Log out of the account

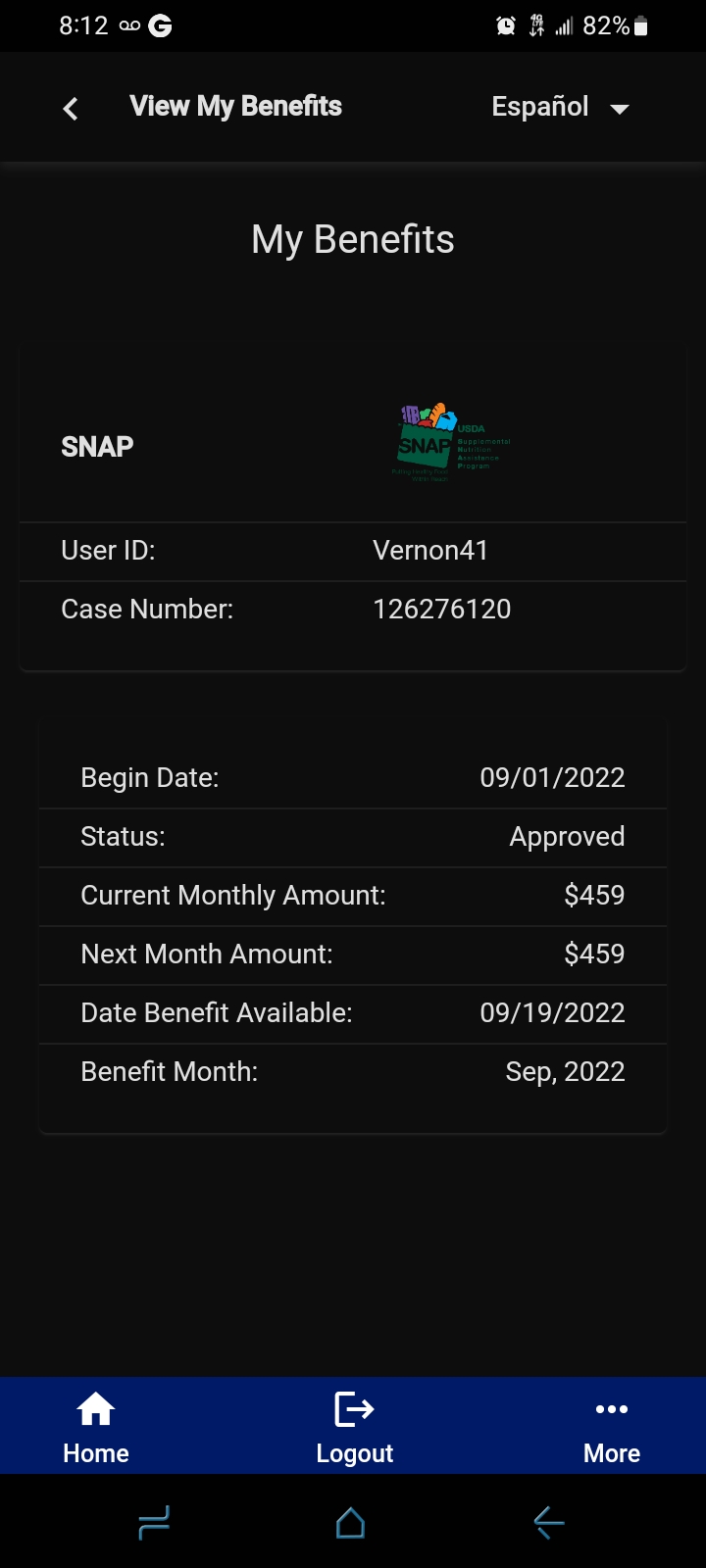354,1427
